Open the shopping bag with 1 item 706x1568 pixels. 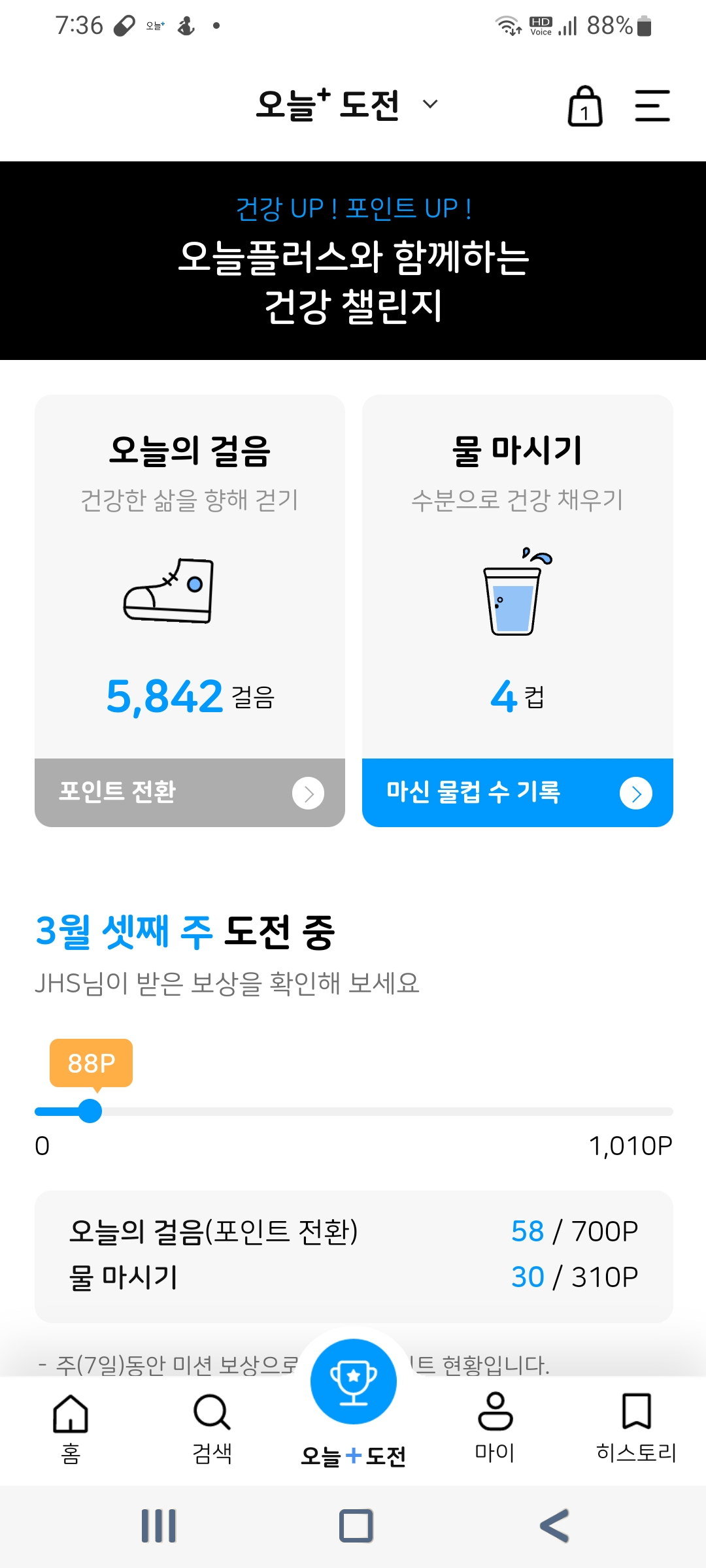tap(584, 106)
